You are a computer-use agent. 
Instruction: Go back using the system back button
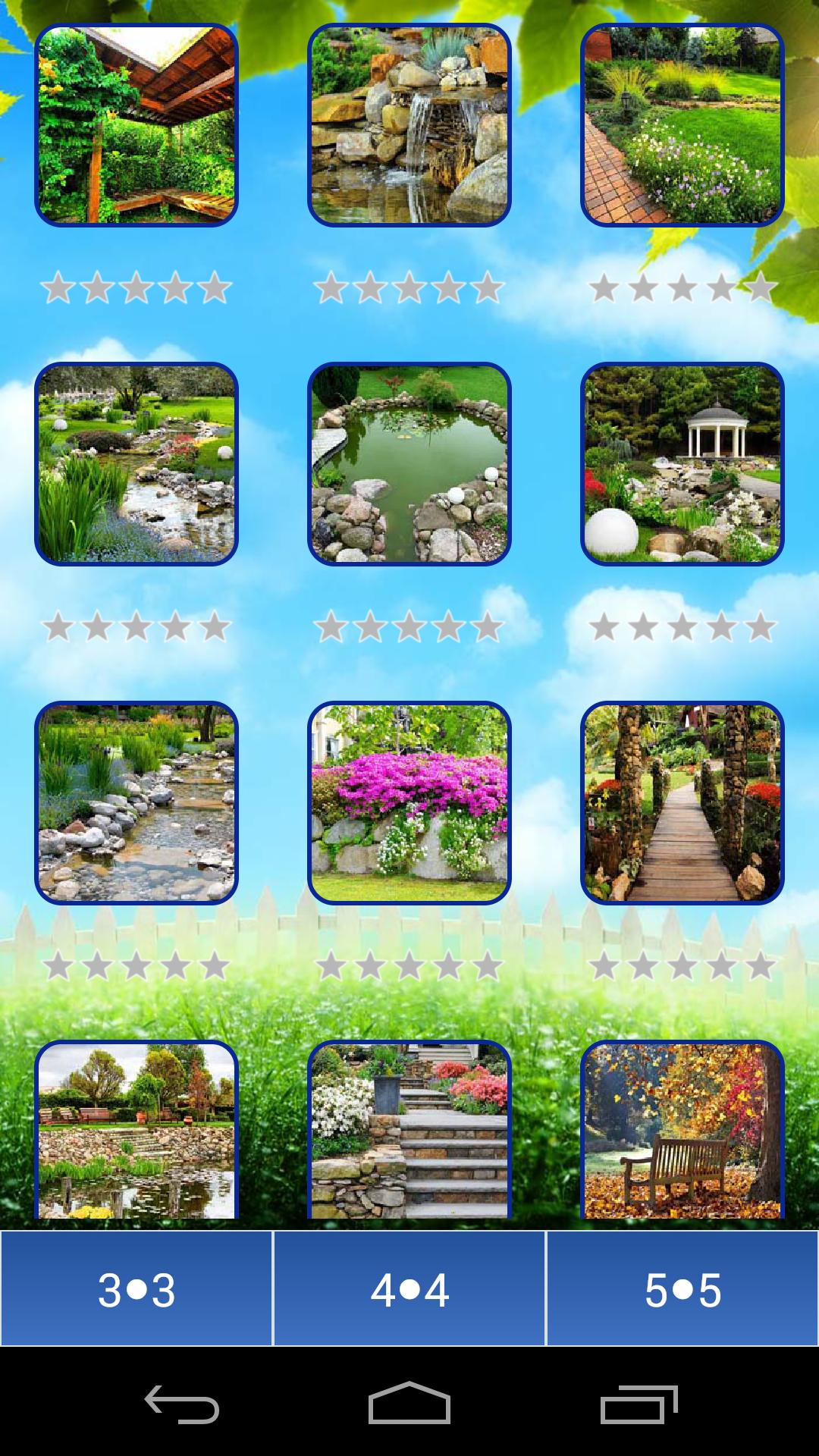click(182, 1404)
